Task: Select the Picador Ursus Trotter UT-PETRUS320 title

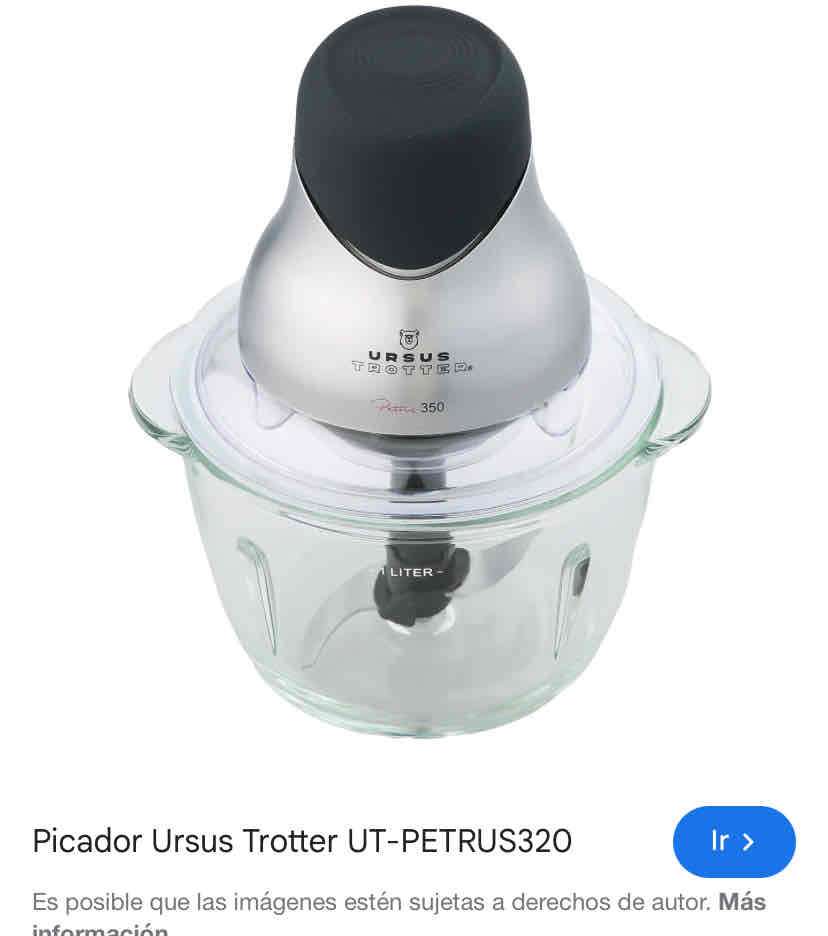Action: click(302, 841)
